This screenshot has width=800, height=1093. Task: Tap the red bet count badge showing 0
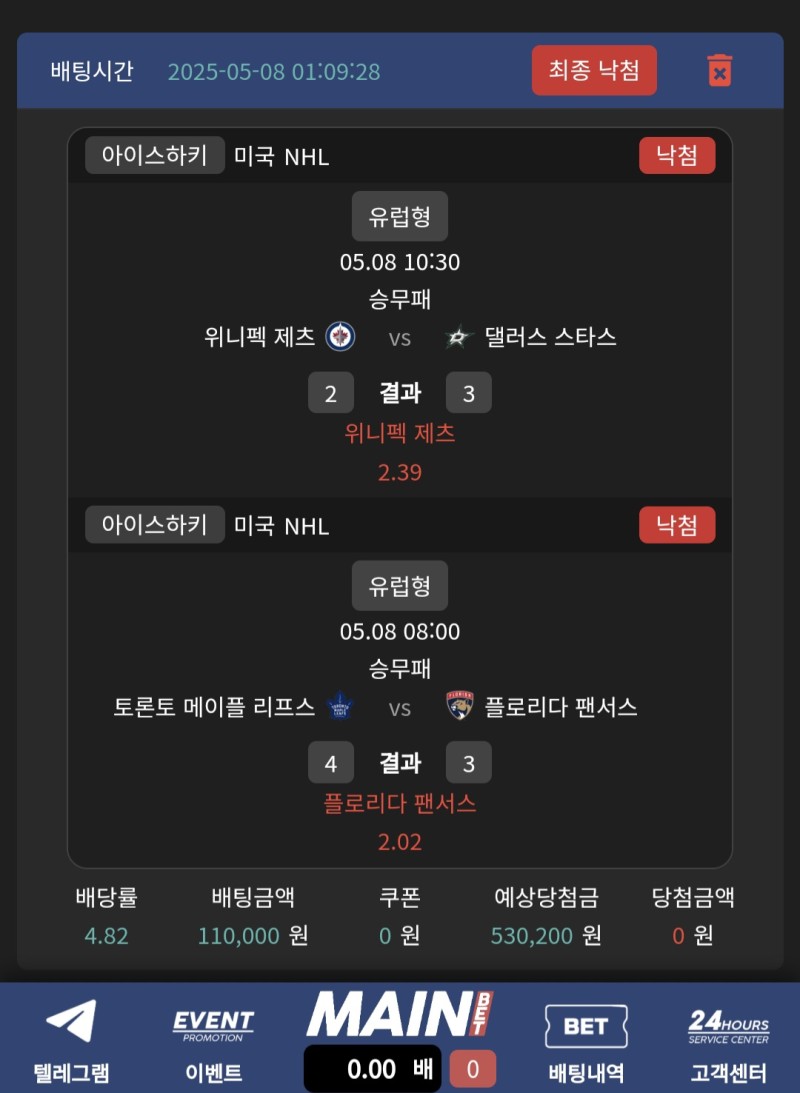click(x=472, y=1069)
